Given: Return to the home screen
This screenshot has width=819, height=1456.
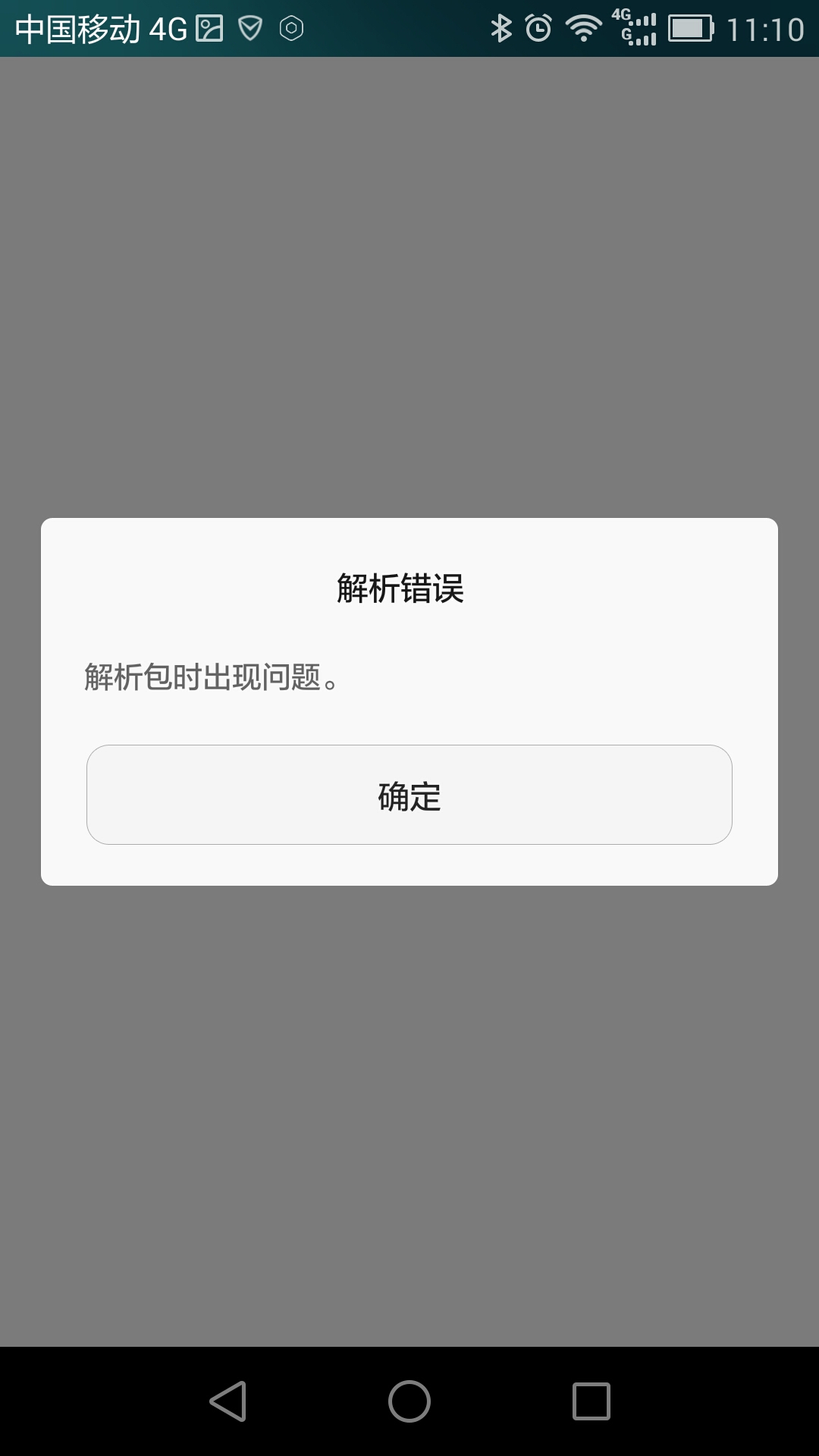Looking at the screenshot, I should 409,1401.
